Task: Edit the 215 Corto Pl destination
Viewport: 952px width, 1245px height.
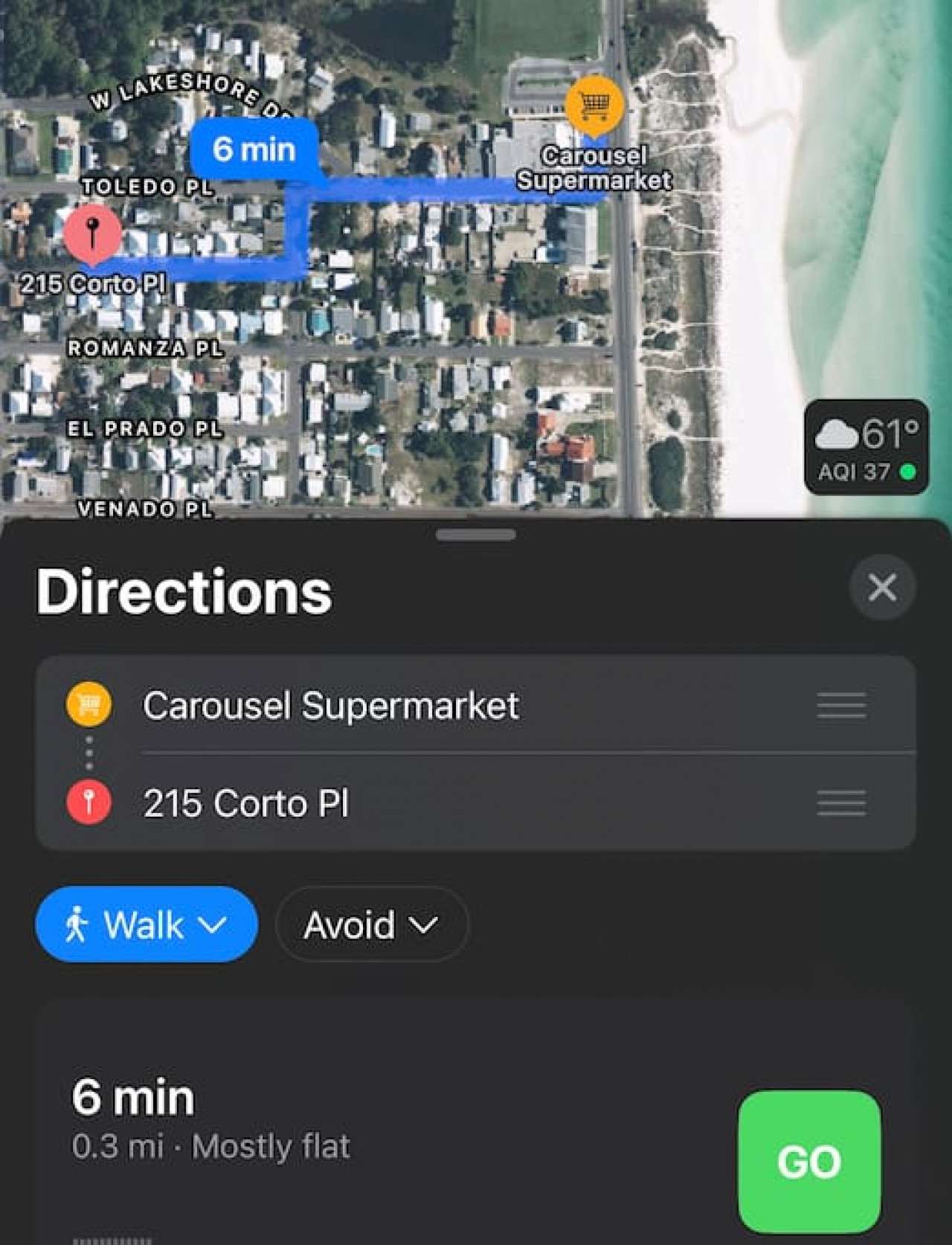Action: pyautogui.click(x=245, y=803)
